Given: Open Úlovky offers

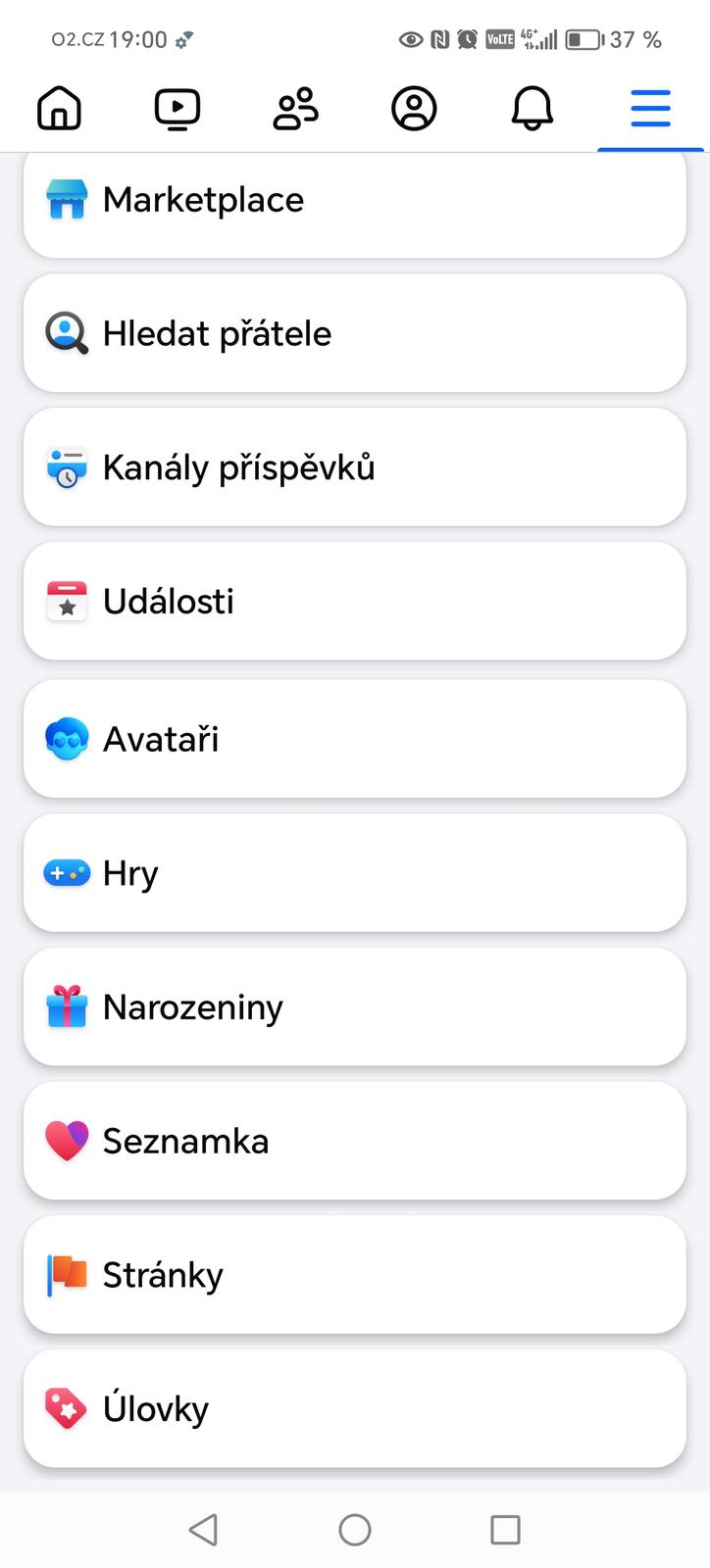Looking at the screenshot, I should pos(355,1409).
